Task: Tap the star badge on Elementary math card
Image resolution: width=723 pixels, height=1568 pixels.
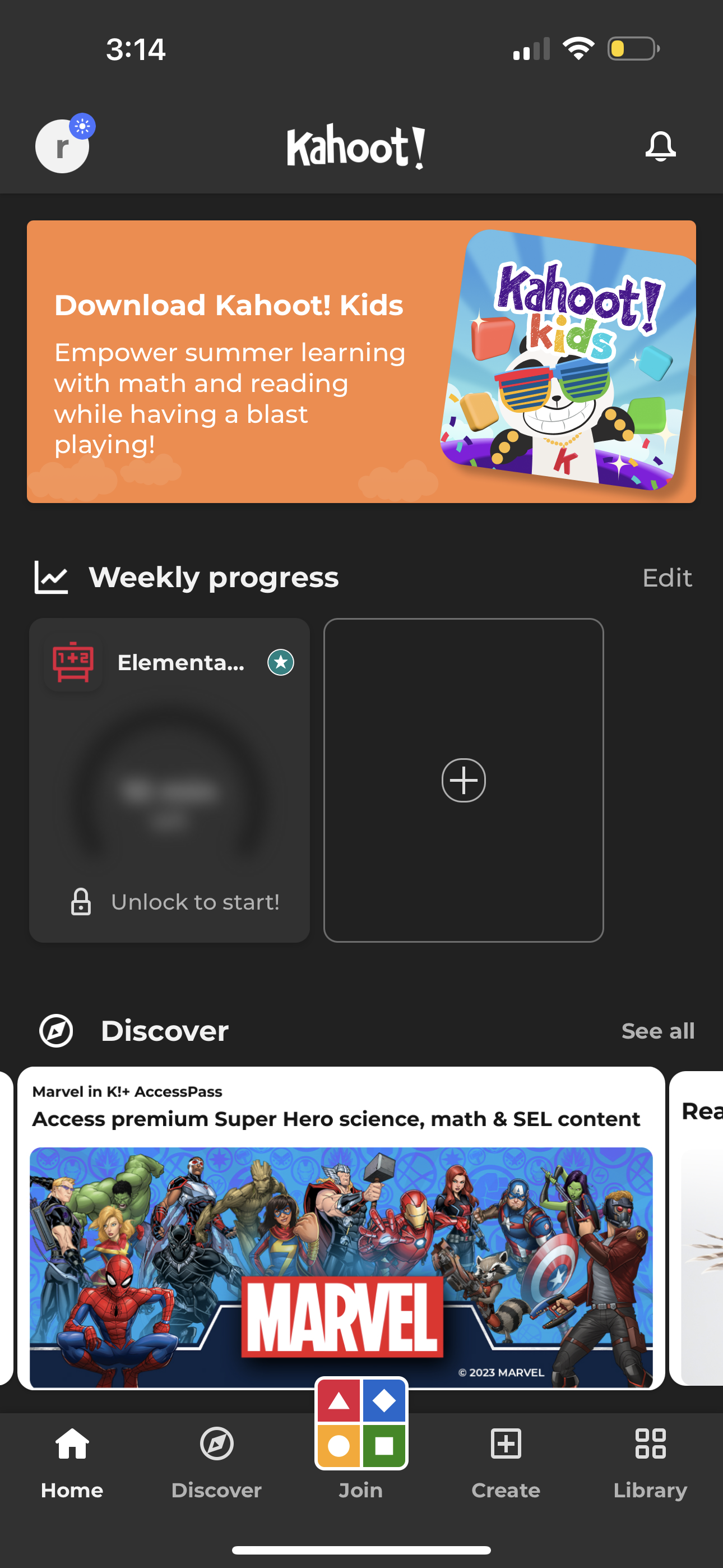Action: pos(281,663)
